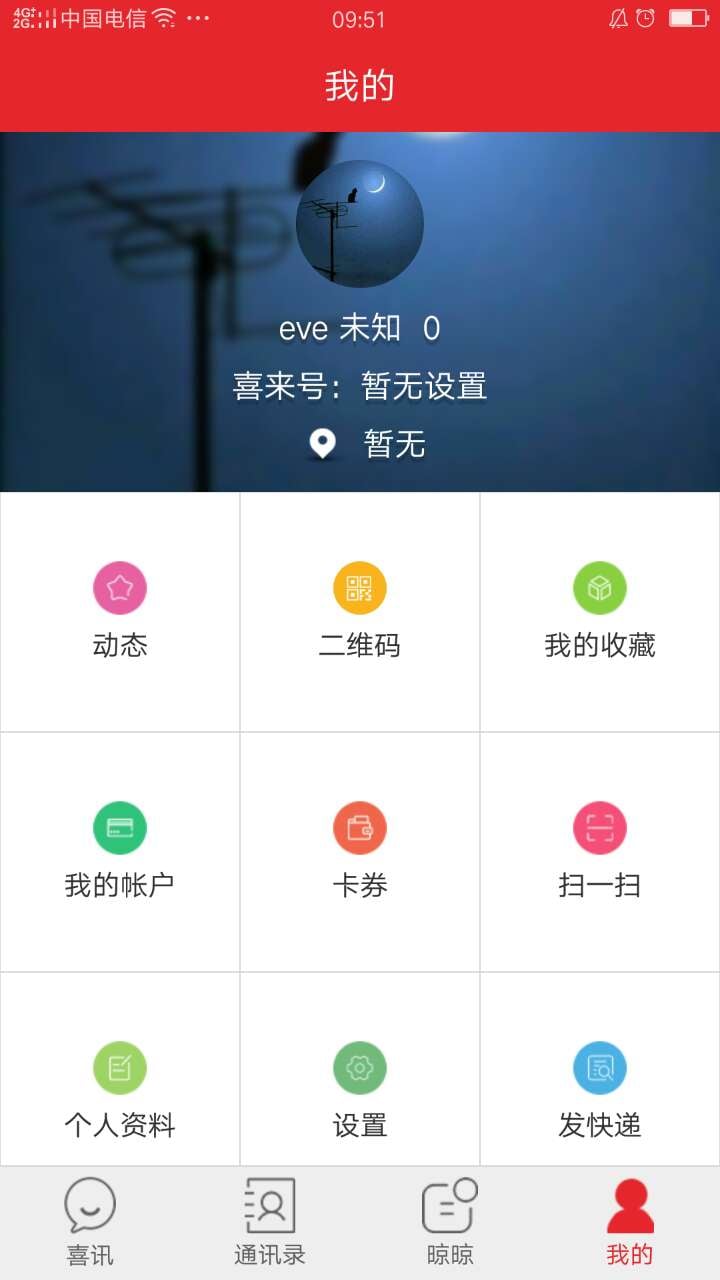This screenshot has width=720, height=1280.
Task: Open the profile avatar photo
Action: click(x=360, y=224)
